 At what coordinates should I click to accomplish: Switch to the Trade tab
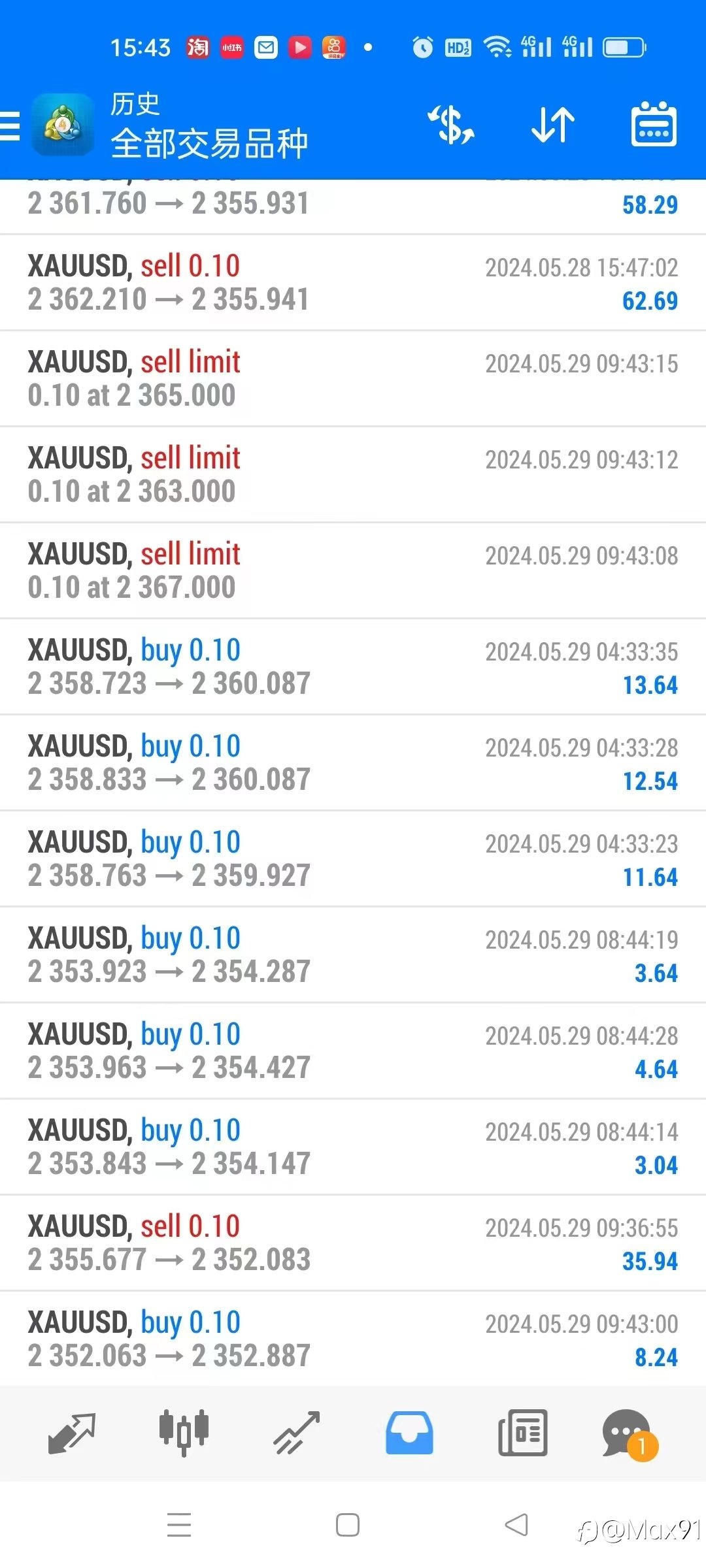tap(297, 1433)
